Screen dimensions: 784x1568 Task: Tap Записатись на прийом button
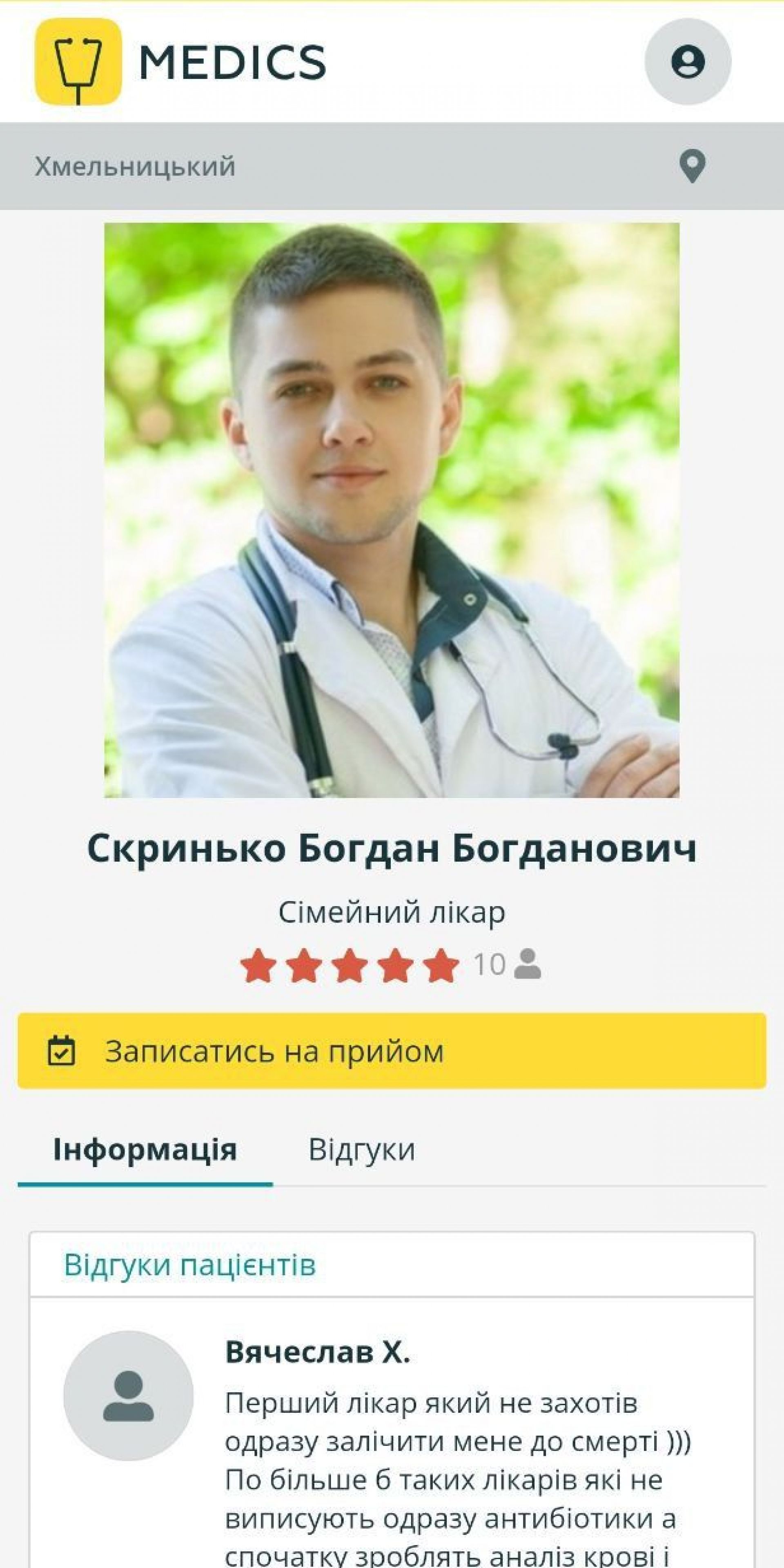coord(392,1051)
